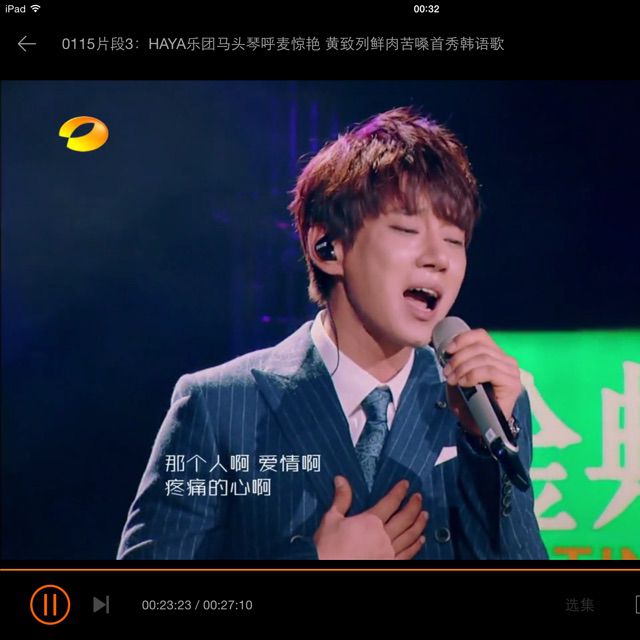Pause the playing video
This screenshot has height=640, width=640.
pyautogui.click(x=50, y=604)
